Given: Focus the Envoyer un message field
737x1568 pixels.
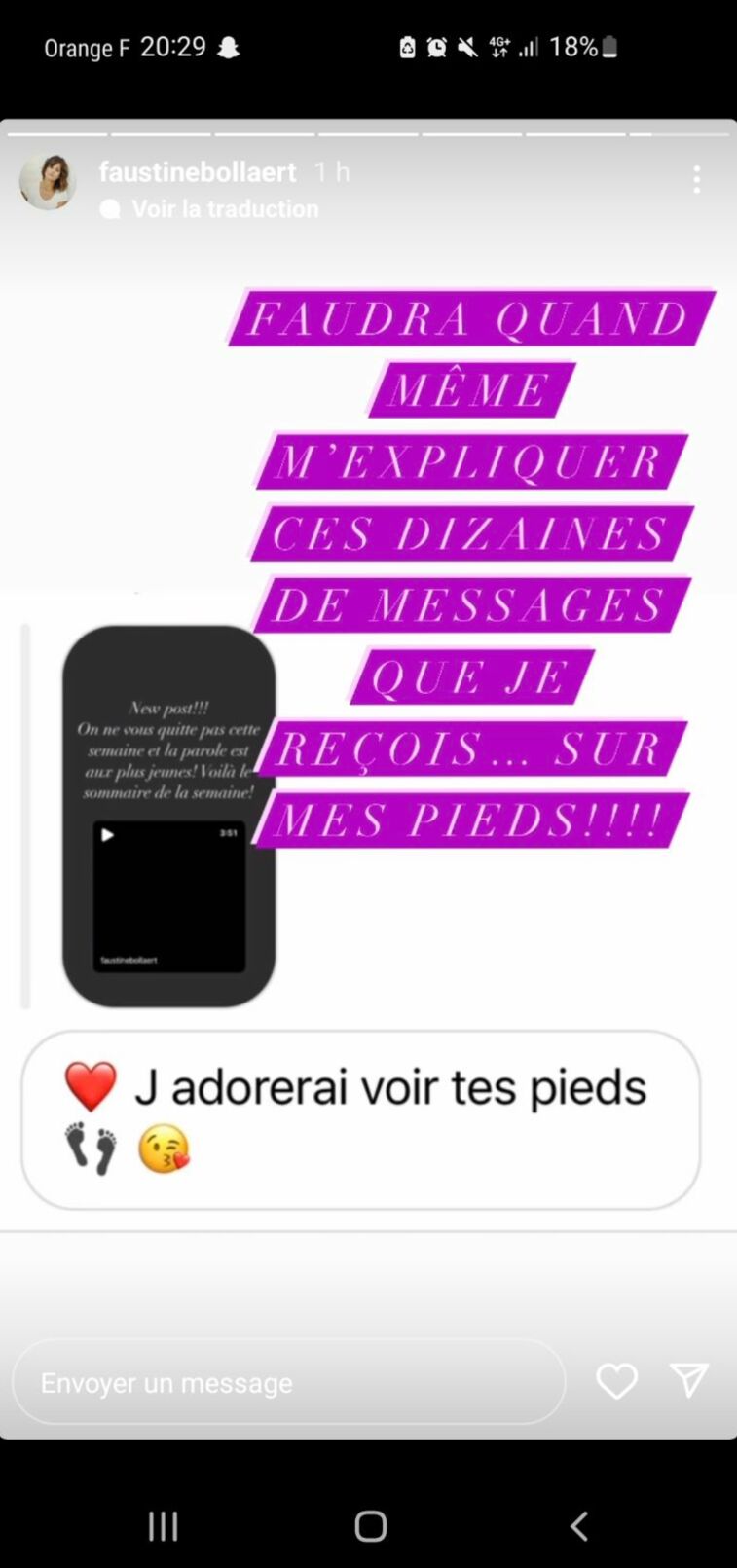Looking at the screenshot, I should pyautogui.click(x=289, y=1382).
